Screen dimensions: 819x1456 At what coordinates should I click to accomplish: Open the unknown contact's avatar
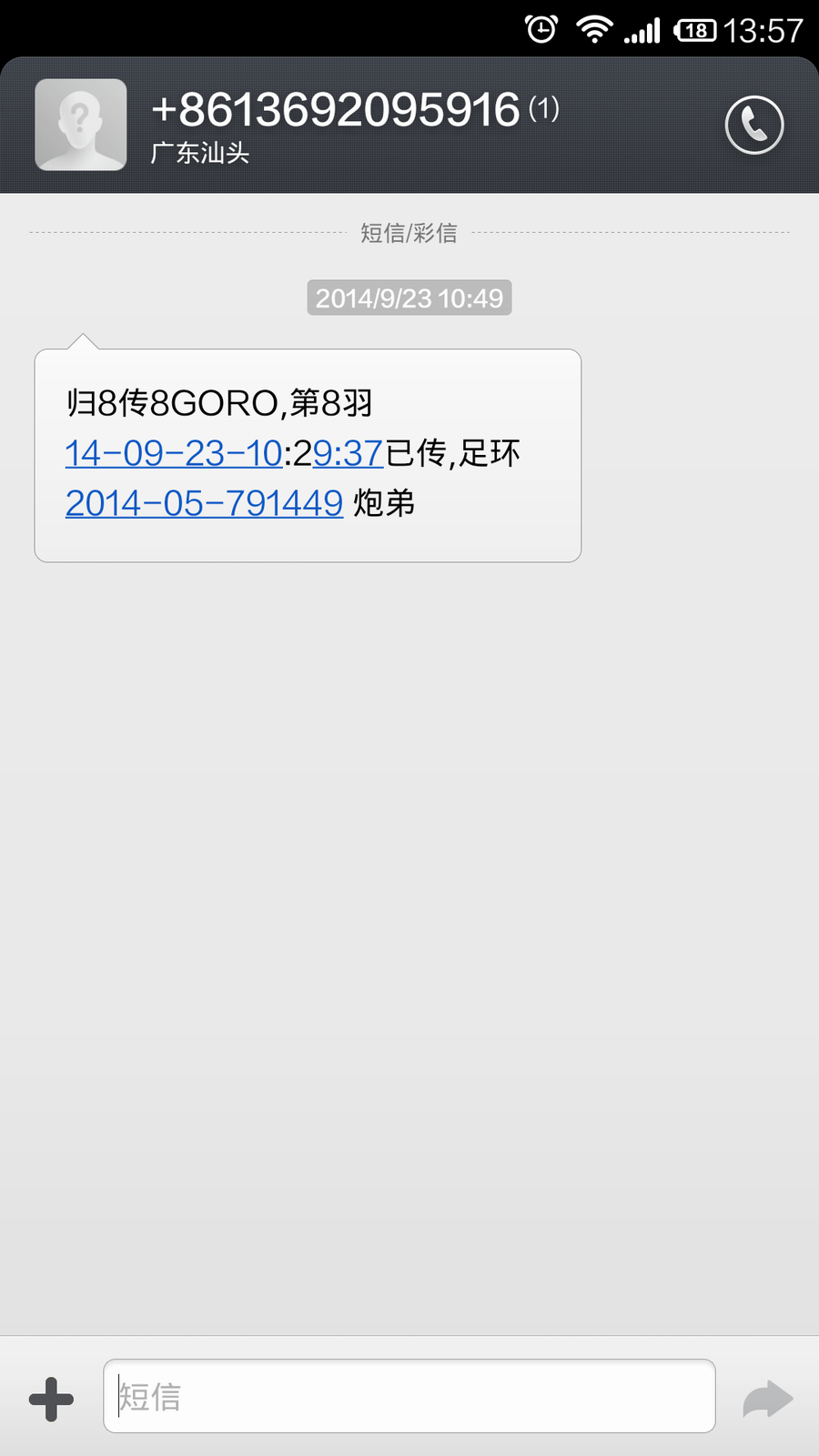[81, 125]
